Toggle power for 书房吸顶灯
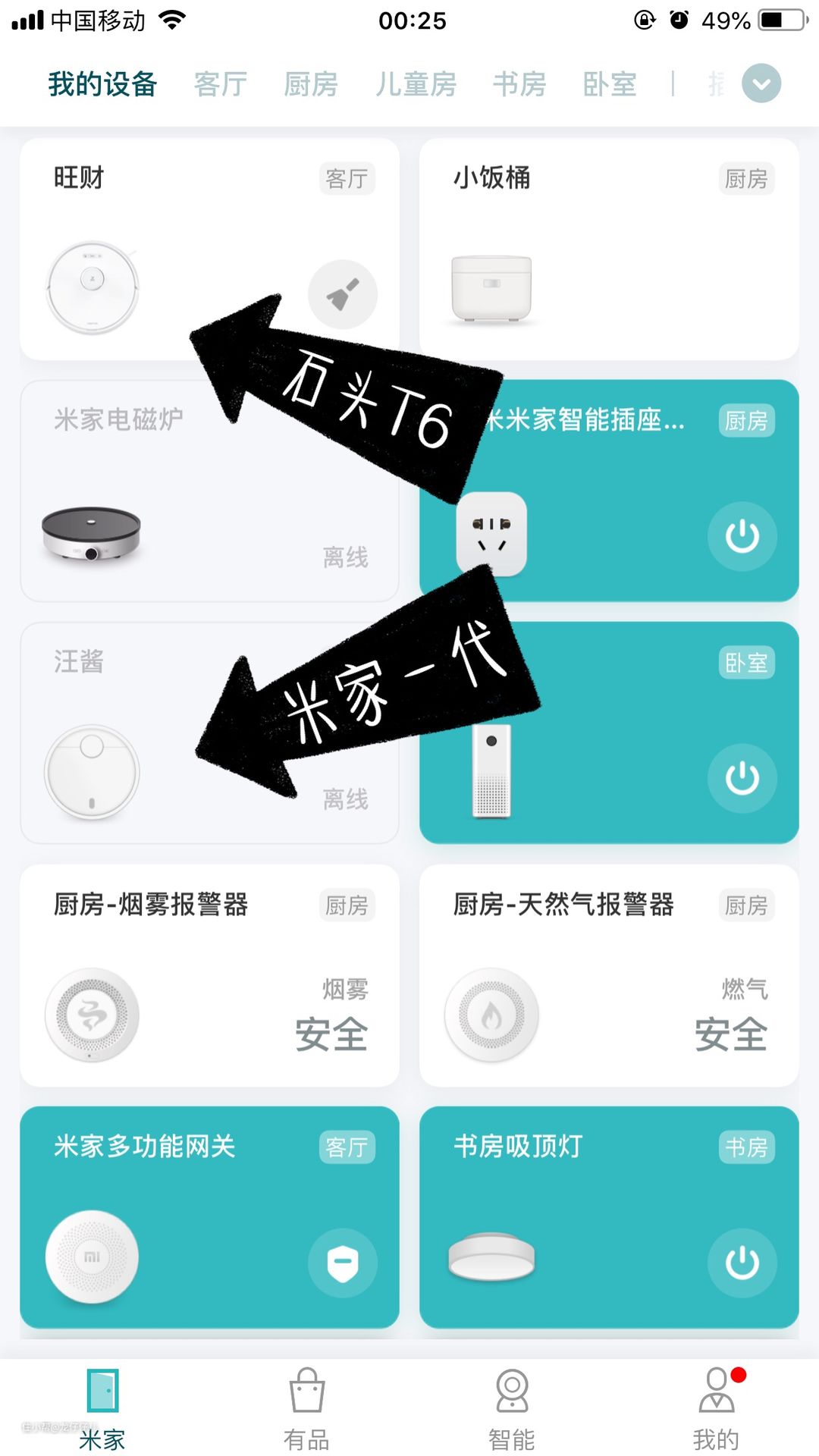Image resolution: width=819 pixels, height=1456 pixels. pos(742,1263)
